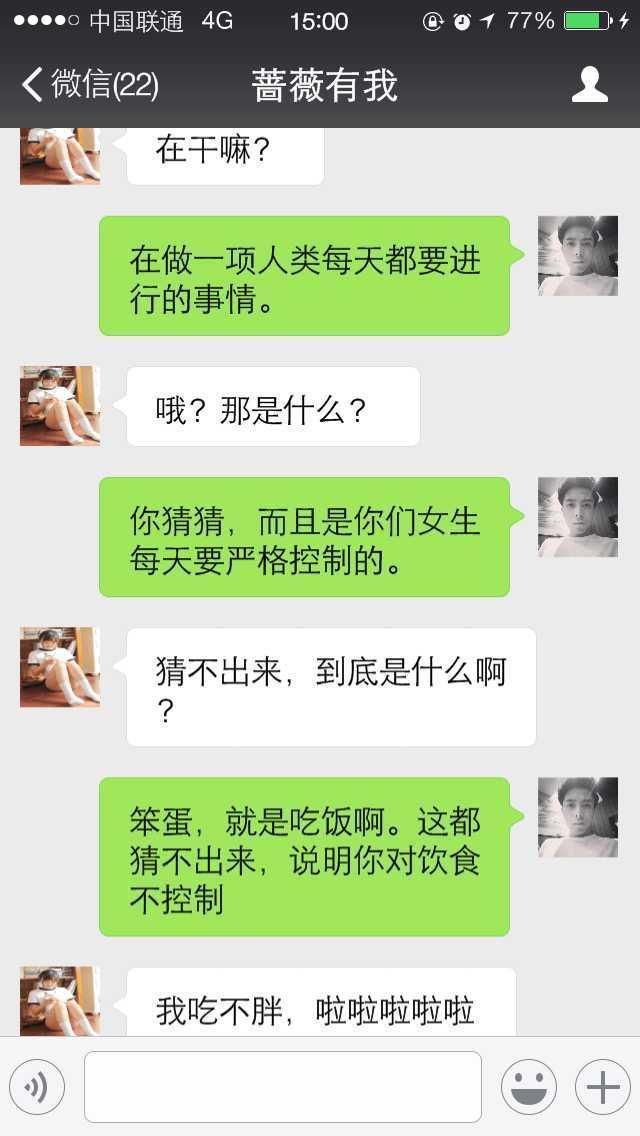Switch to voice message input
Screen dimensions: 640x1136
(x=37, y=1086)
